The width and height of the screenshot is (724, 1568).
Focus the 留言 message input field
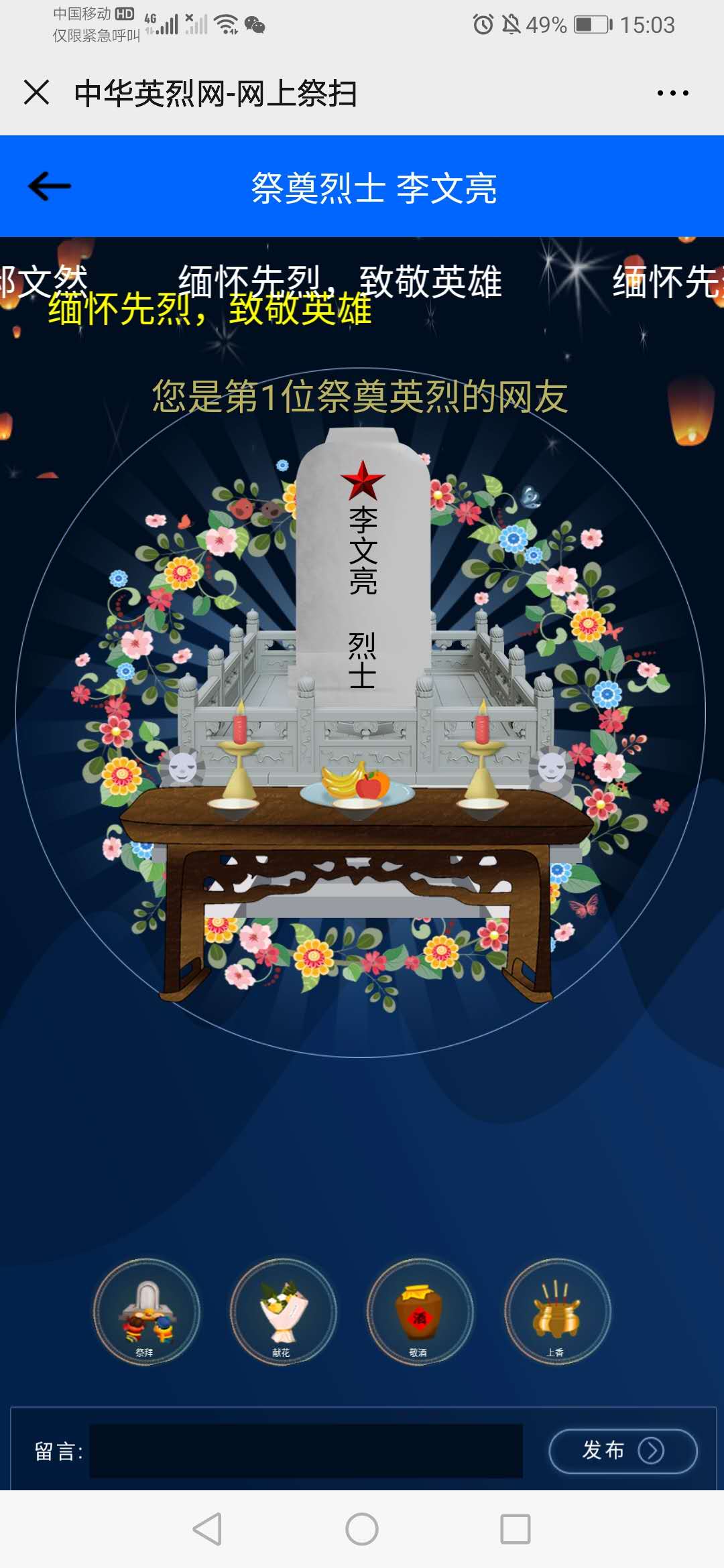coord(306,1451)
